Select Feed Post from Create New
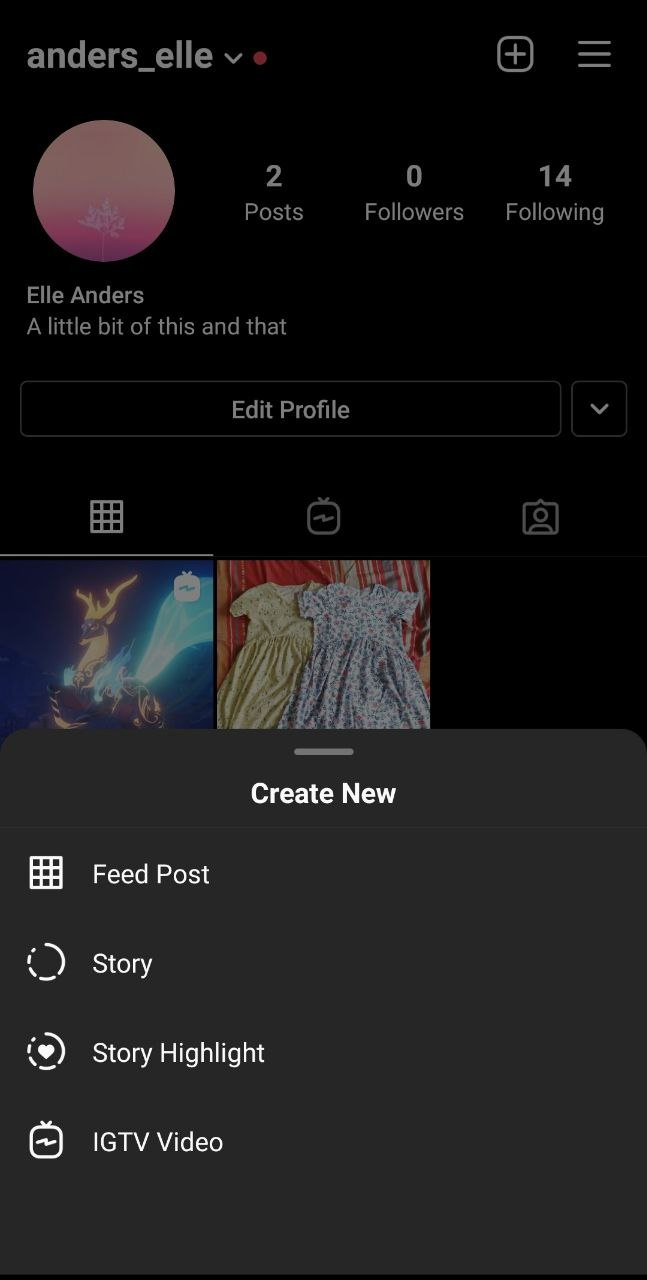The height and width of the screenshot is (1280, 647). (150, 874)
